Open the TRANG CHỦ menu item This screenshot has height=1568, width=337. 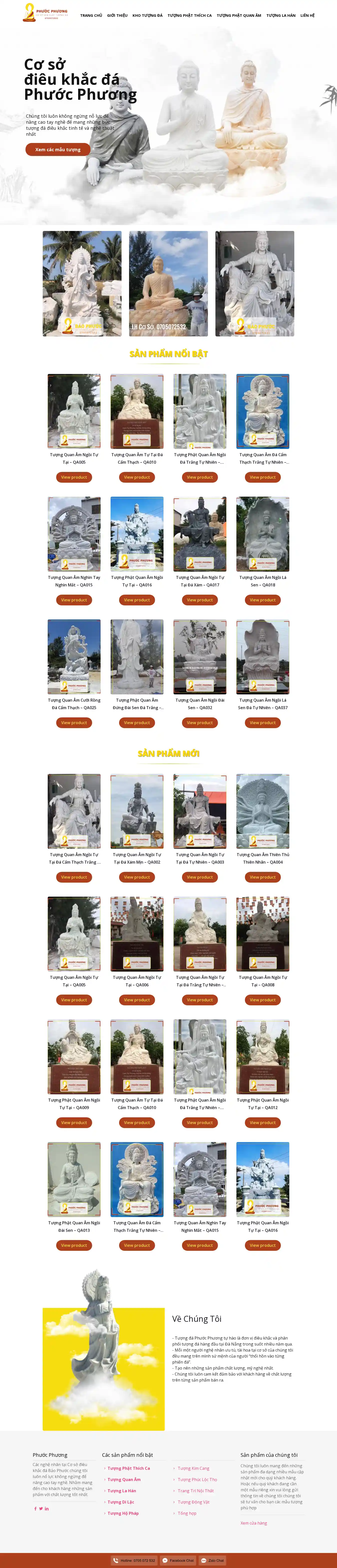(91, 15)
